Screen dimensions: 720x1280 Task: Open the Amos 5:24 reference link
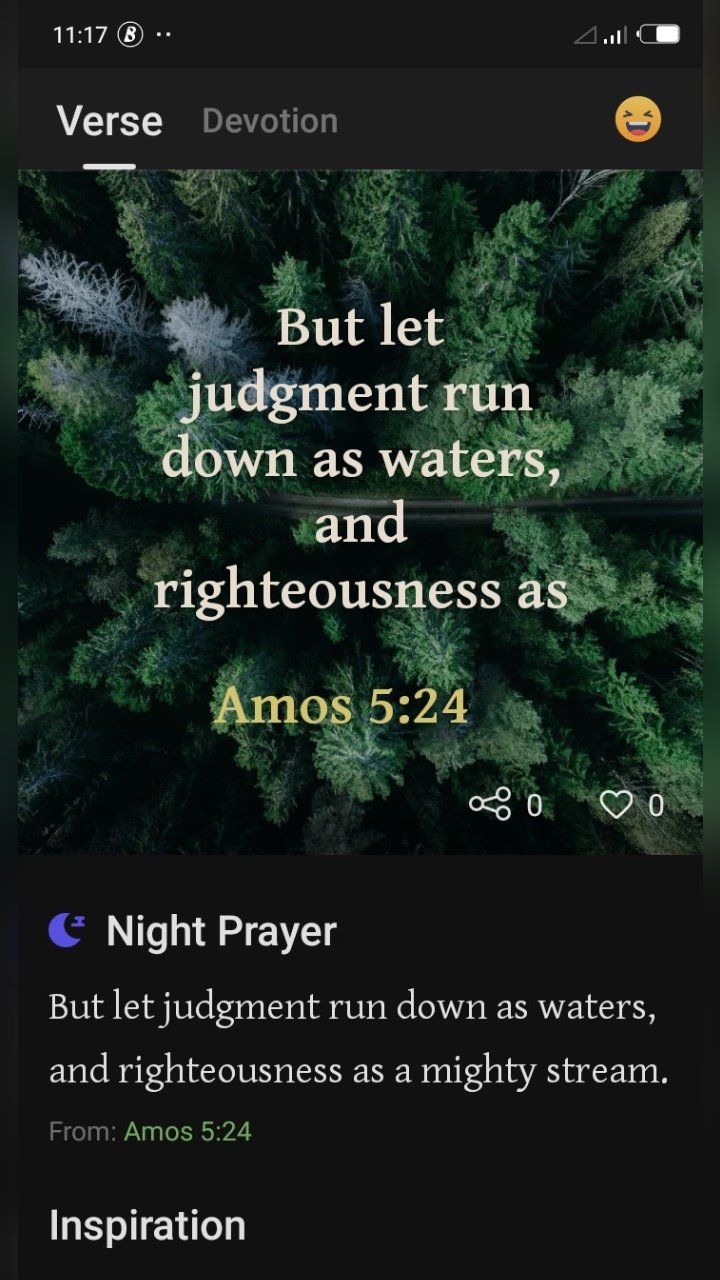click(187, 1131)
